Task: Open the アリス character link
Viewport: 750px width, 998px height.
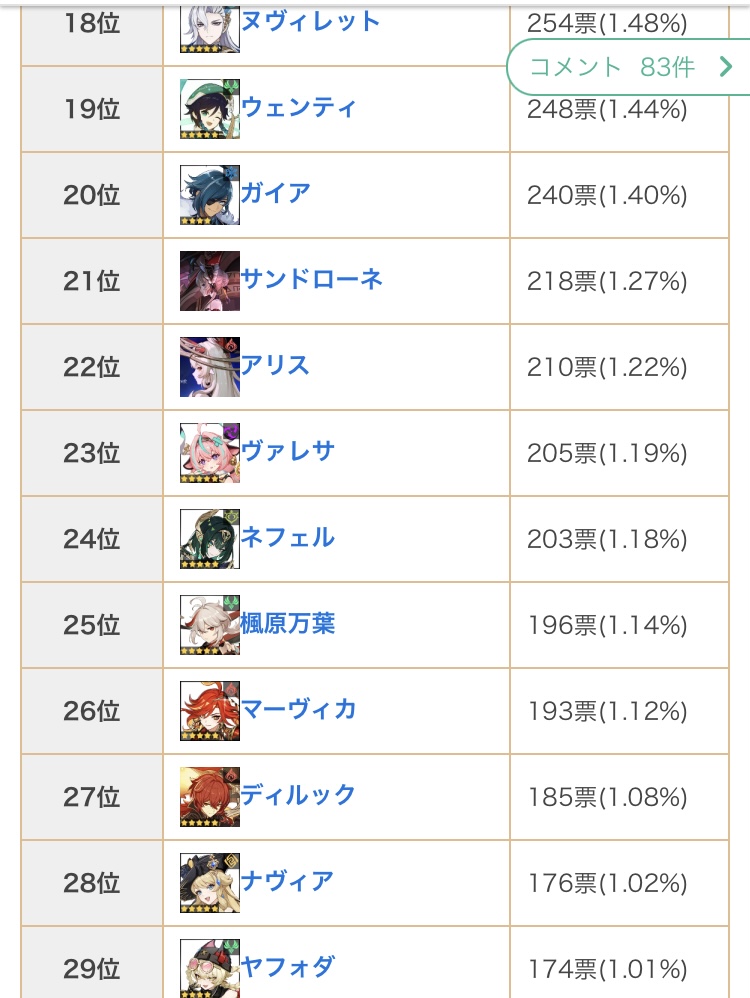Action: tap(275, 366)
